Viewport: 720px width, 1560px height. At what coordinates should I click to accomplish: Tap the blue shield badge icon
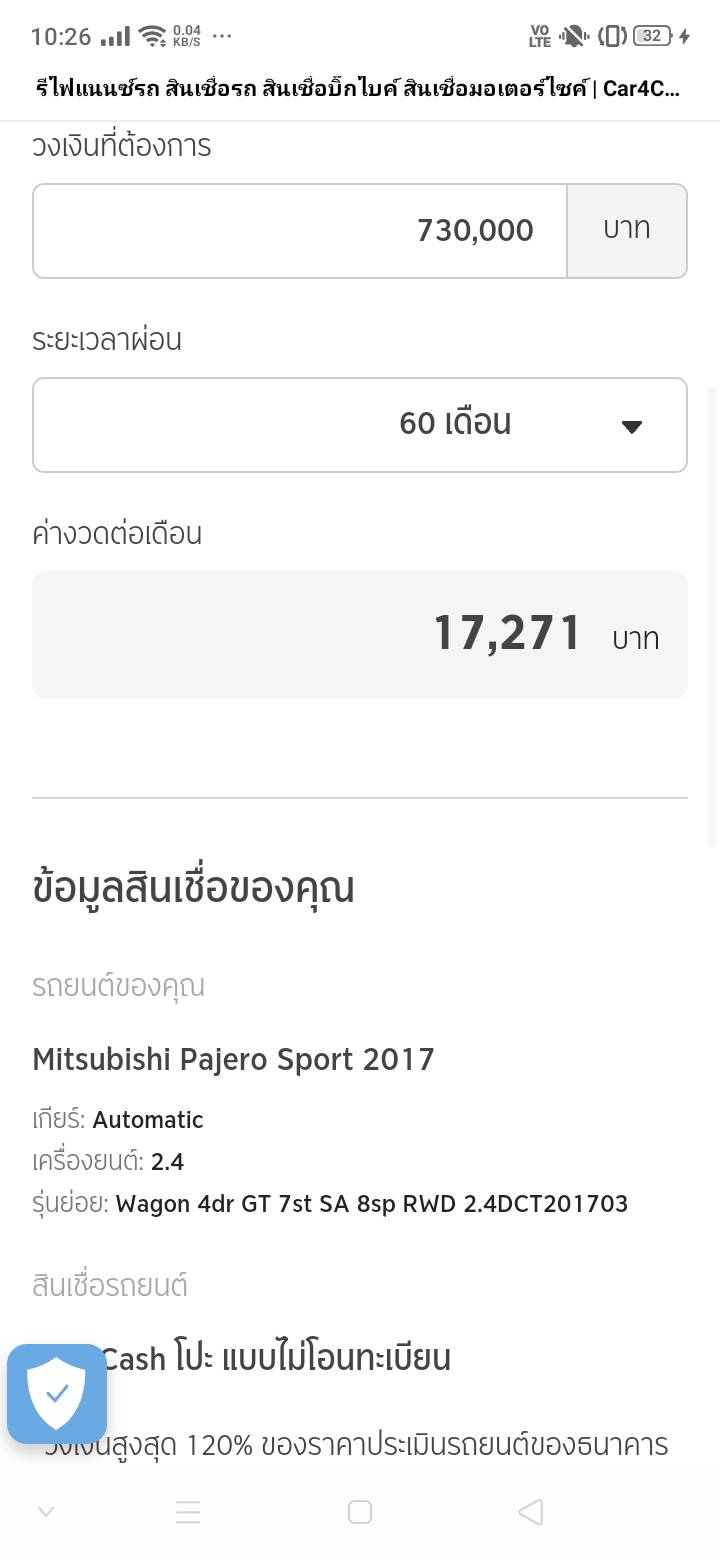[57, 1393]
